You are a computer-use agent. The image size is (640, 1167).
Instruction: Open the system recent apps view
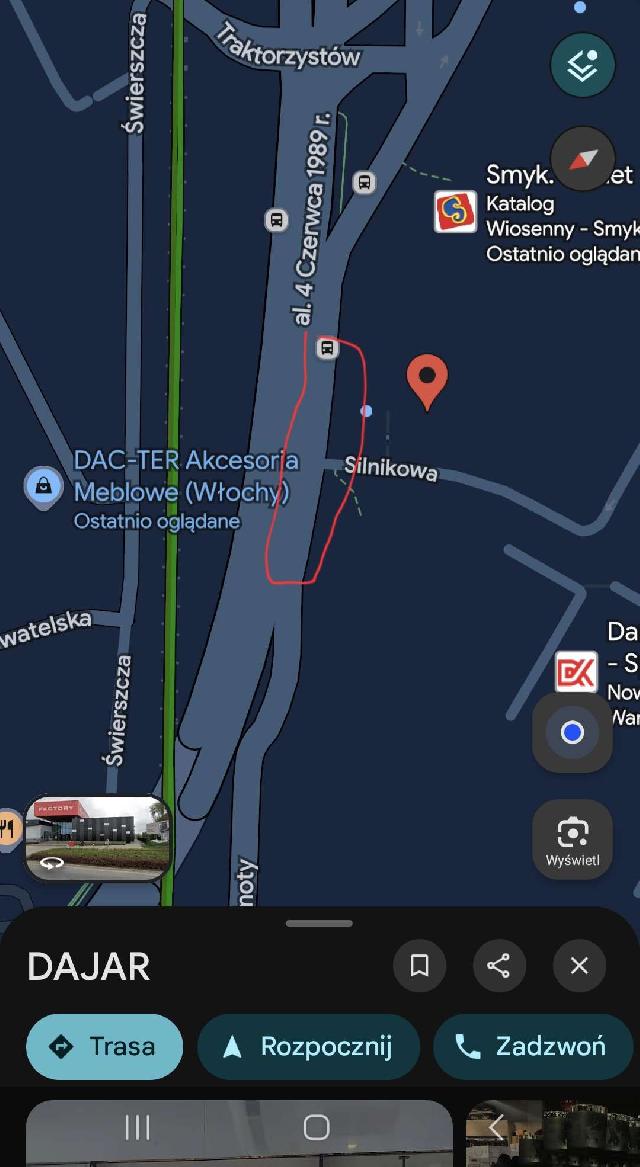point(137,1128)
